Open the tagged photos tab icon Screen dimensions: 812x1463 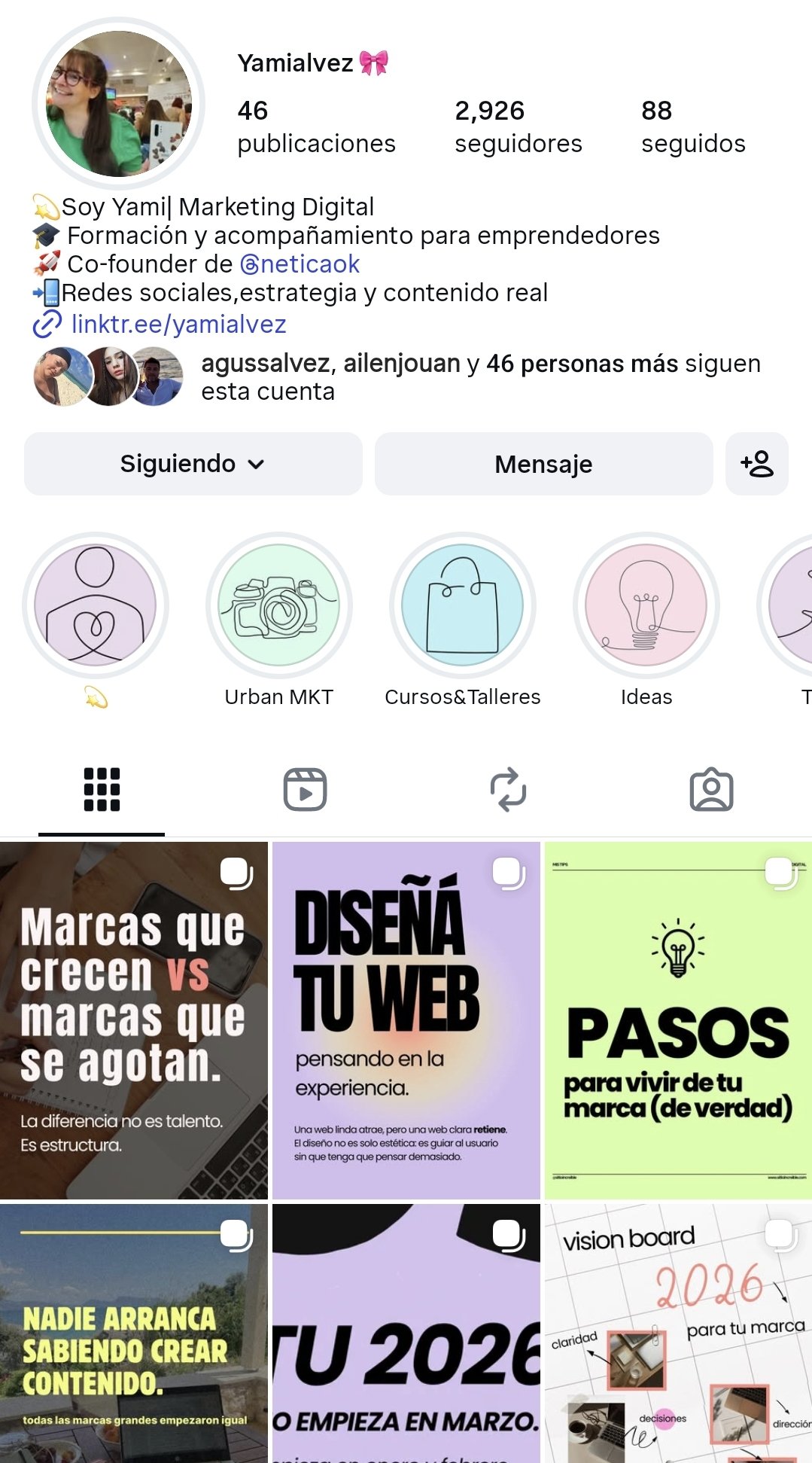[711, 788]
